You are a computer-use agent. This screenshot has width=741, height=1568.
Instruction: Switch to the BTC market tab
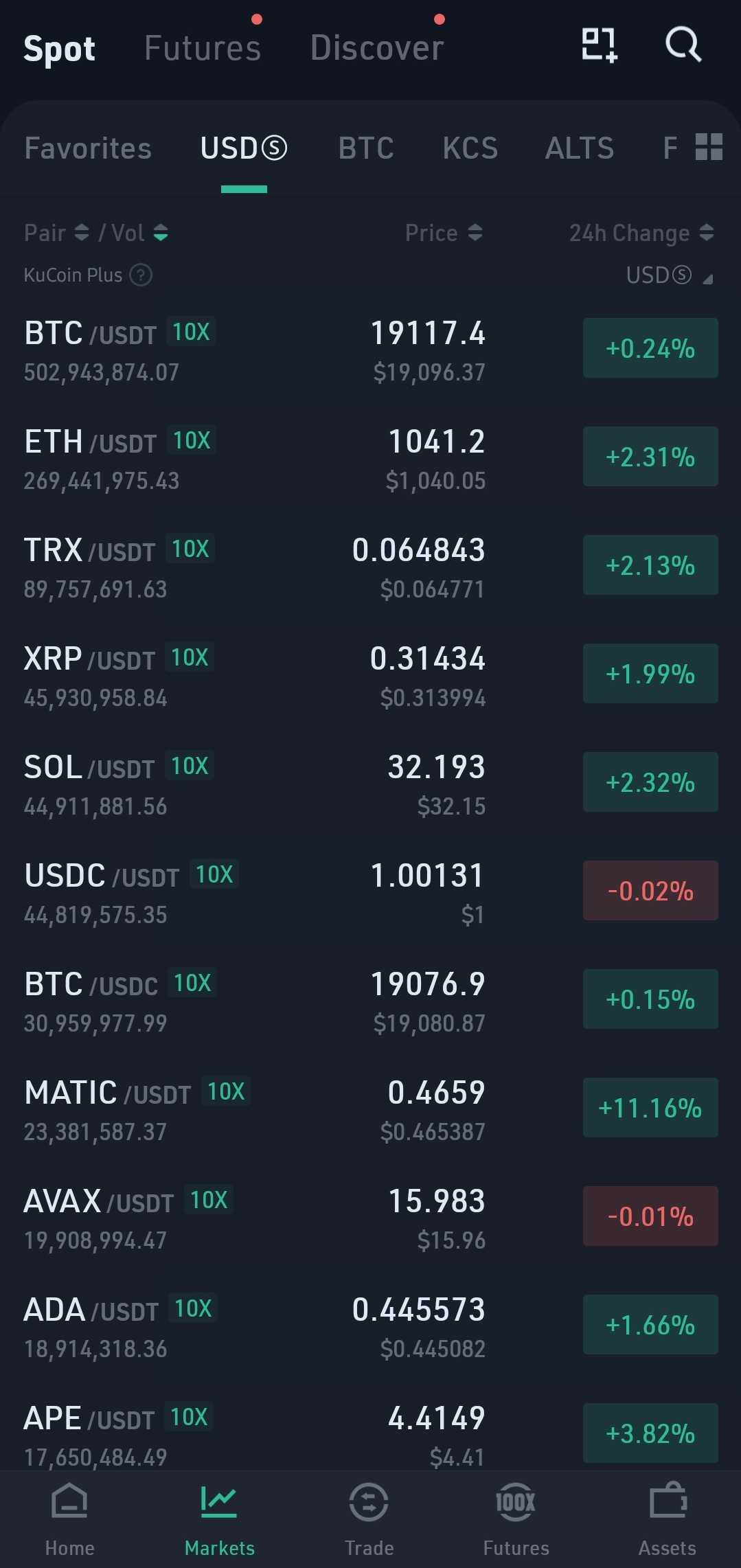point(366,148)
